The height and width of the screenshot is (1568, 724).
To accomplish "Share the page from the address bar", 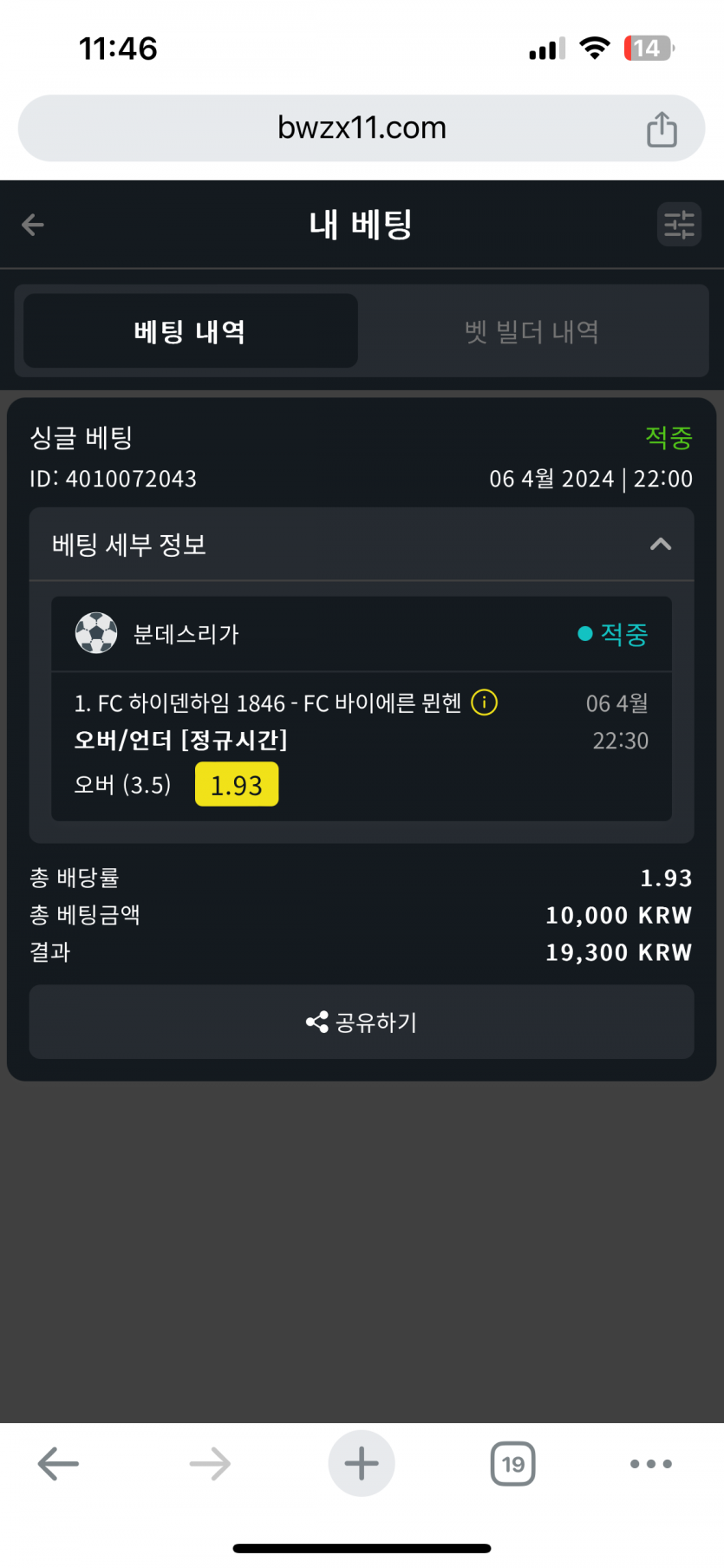I will [662, 129].
